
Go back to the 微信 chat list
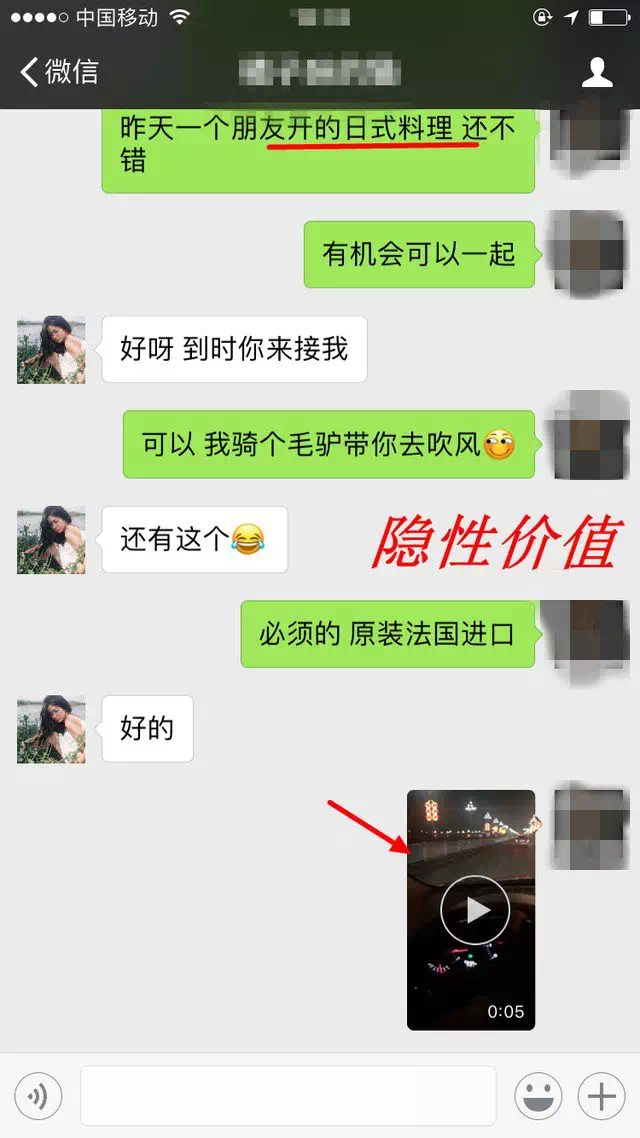[58, 72]
